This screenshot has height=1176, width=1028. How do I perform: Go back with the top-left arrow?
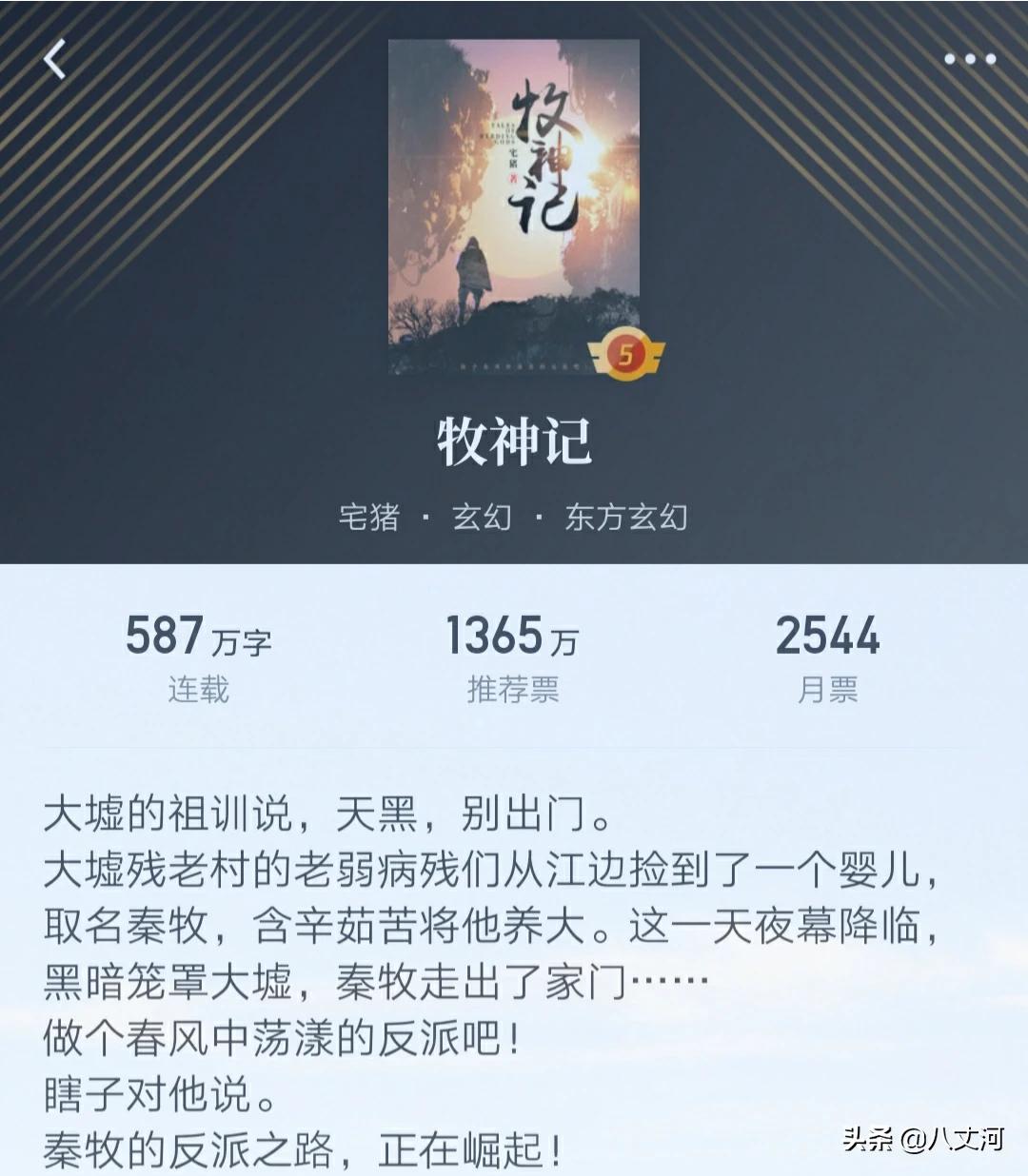(55, 59)
